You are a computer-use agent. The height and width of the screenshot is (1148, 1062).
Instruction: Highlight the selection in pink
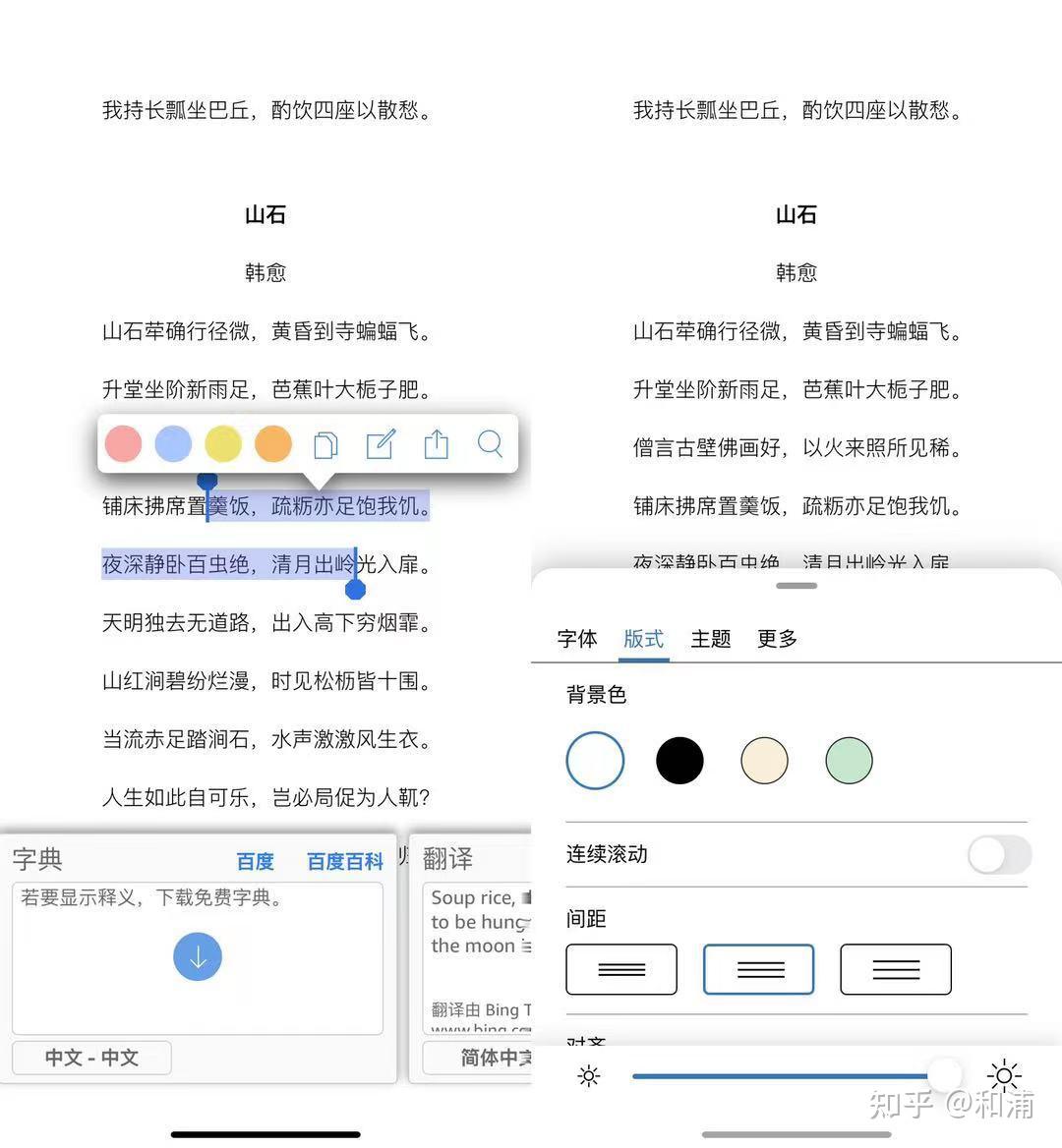pos(123,444)
